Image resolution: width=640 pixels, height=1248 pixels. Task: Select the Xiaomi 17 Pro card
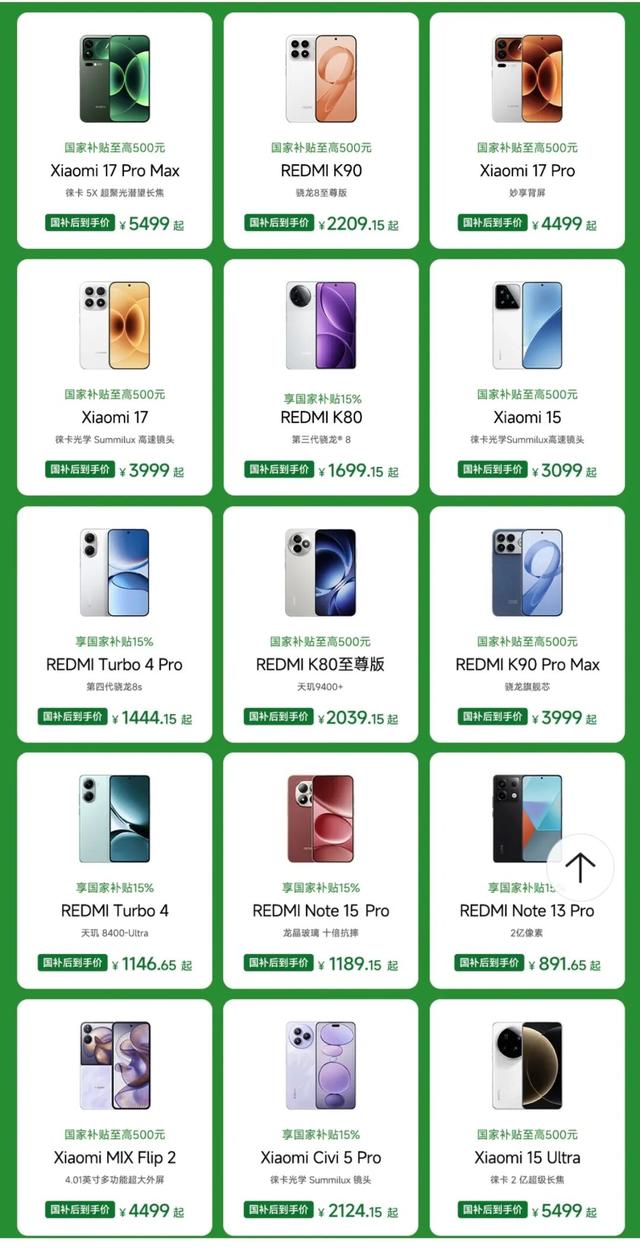527,130
